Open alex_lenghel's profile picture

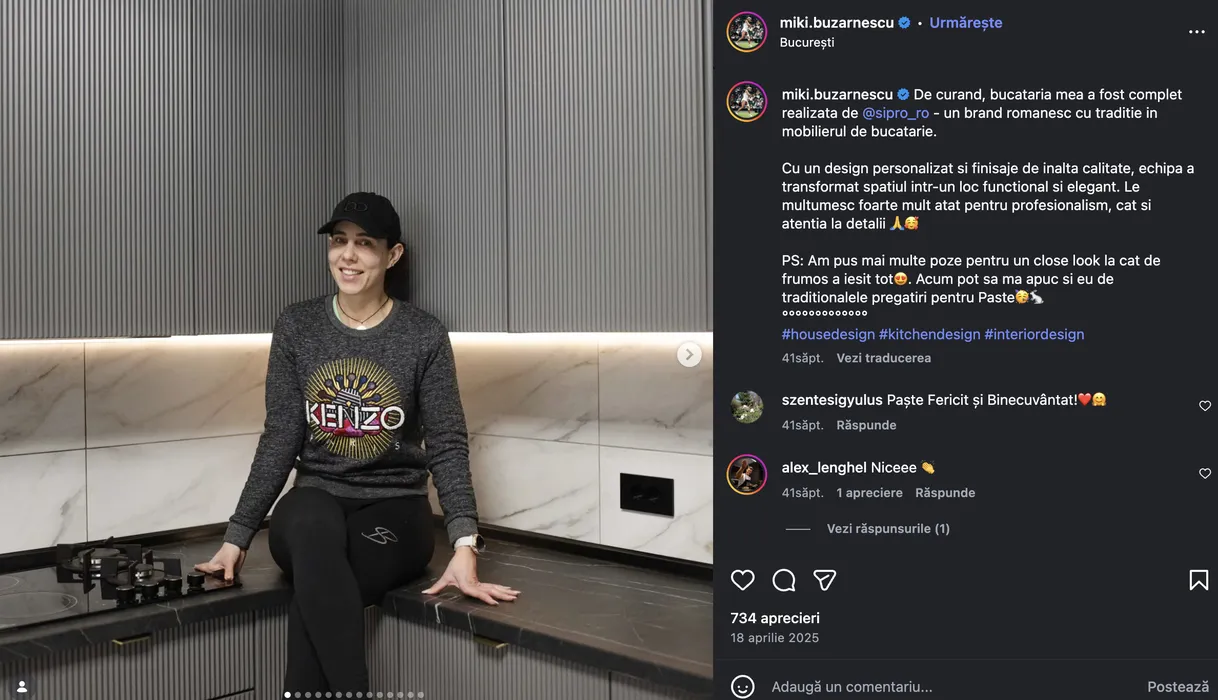point(747,474)
